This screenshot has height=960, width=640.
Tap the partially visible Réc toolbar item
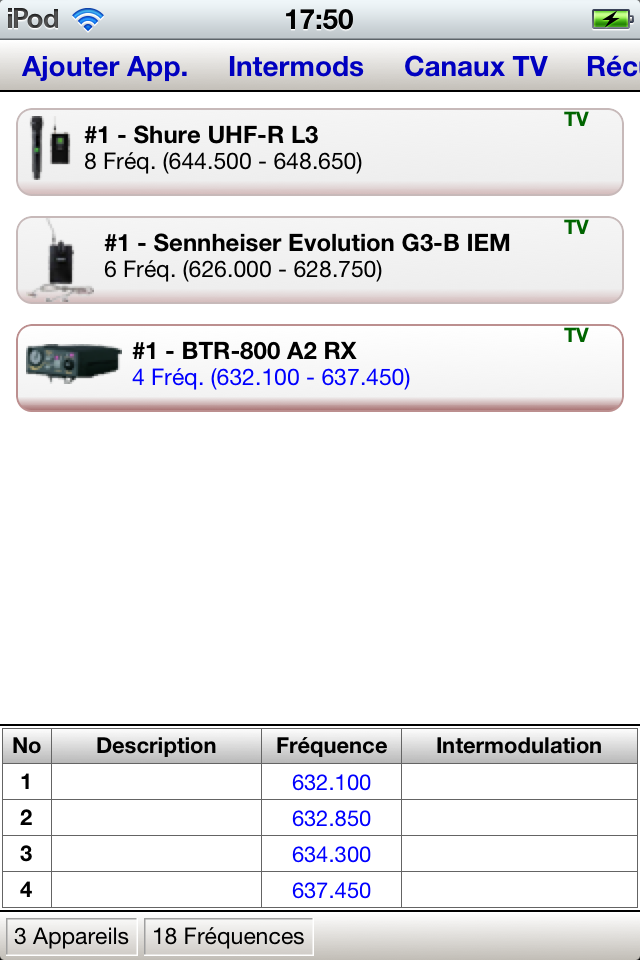click(x=613, y=66)
